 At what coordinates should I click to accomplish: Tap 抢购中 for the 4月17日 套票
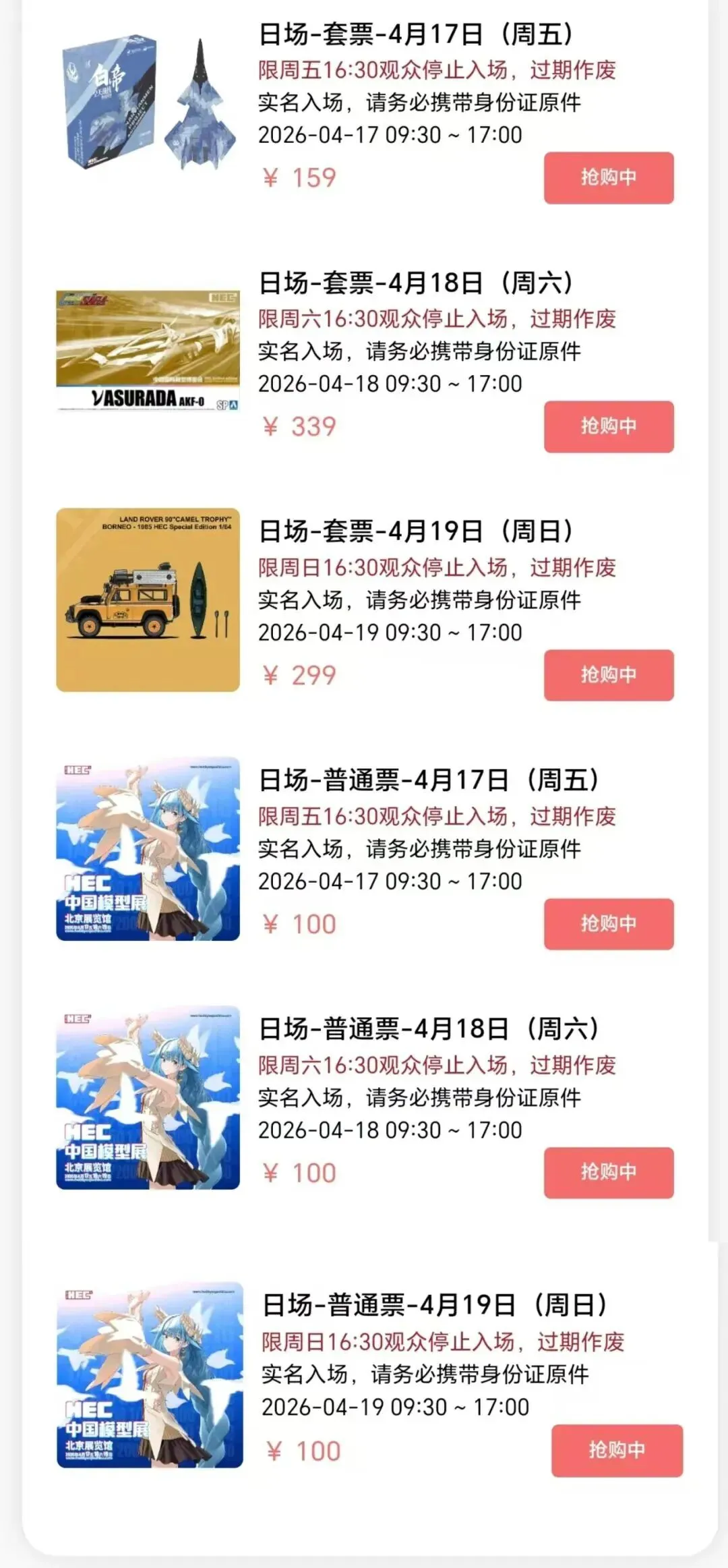point(609,177)
